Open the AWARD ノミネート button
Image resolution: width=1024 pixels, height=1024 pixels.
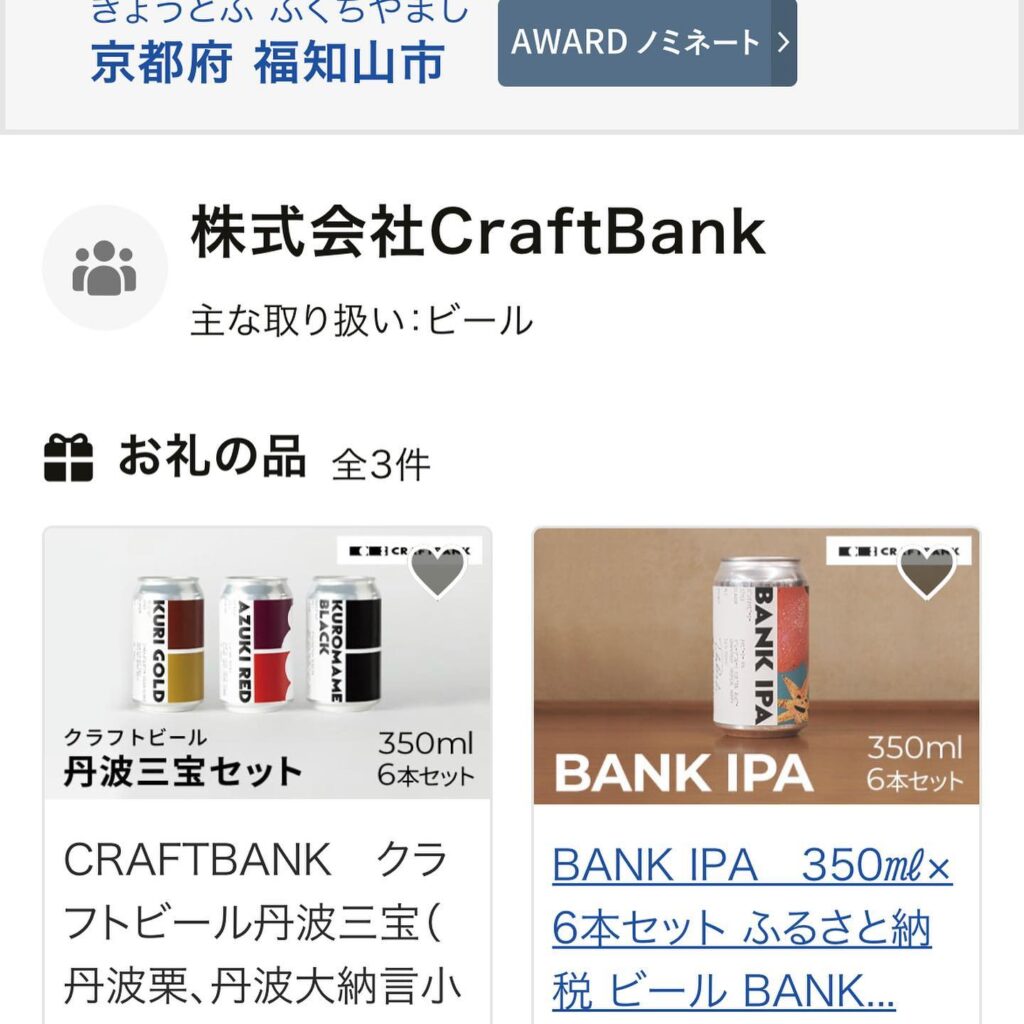coord(647,42)
